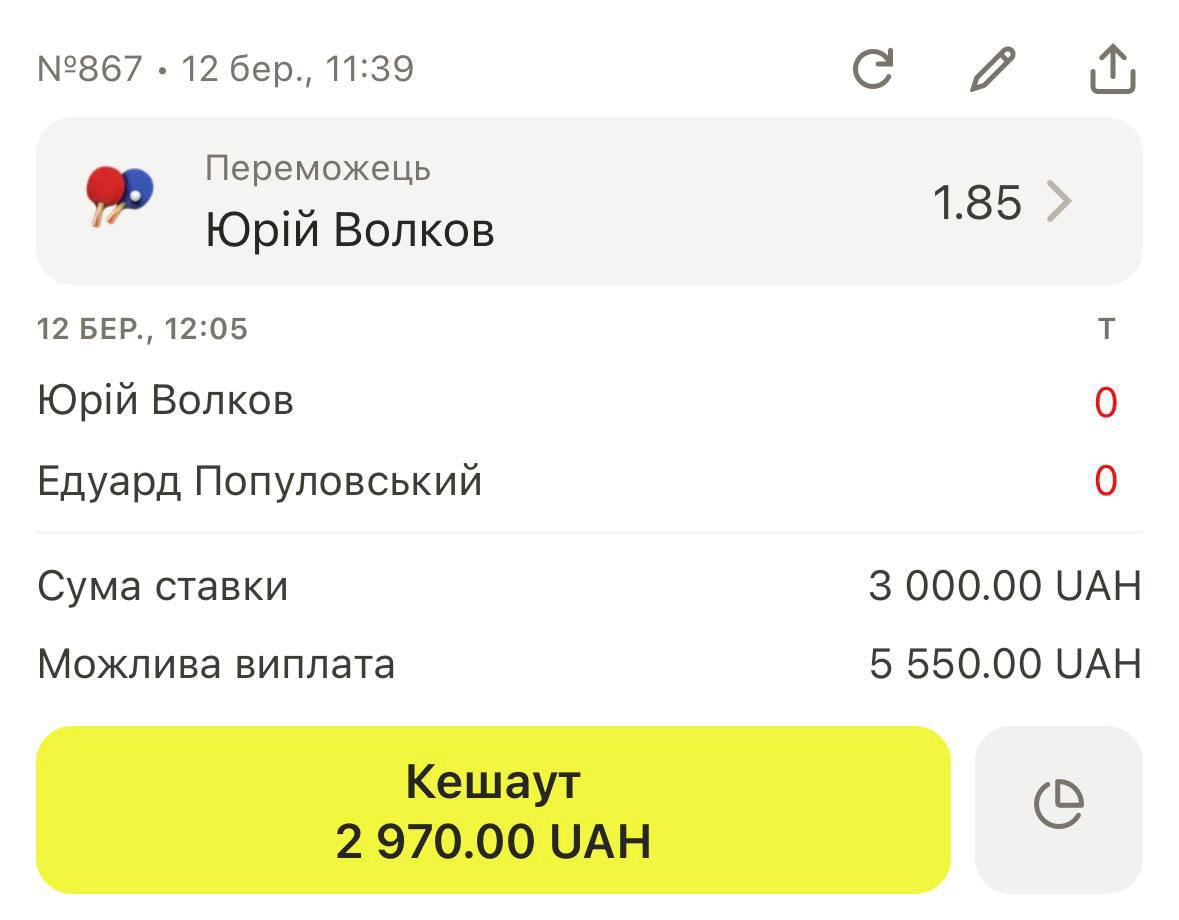This screenshot has height=920, width=1179.
Task: Edit the bet using the pencil icon
Action: pos(993,70)
